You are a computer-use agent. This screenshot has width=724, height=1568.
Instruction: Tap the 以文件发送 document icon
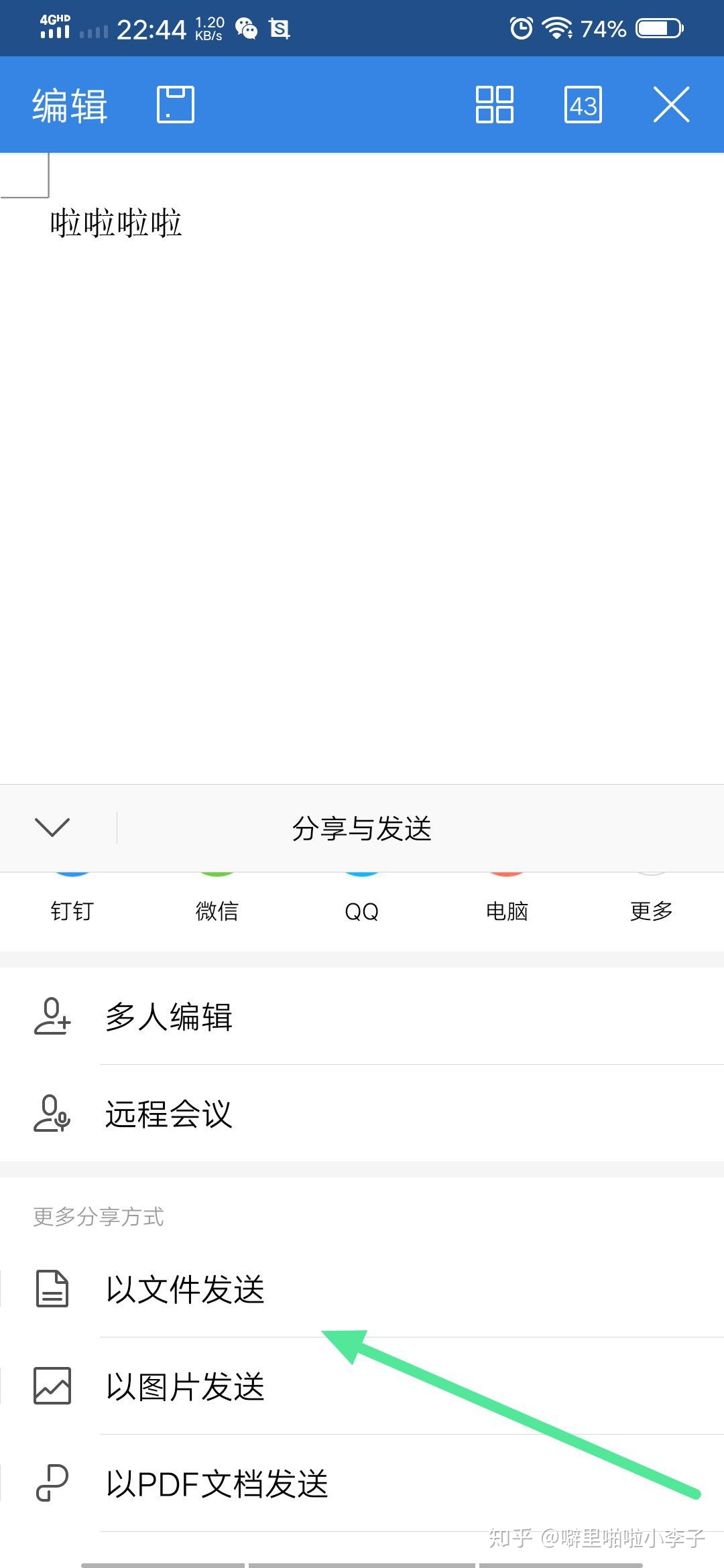(x=52, y=1287)
